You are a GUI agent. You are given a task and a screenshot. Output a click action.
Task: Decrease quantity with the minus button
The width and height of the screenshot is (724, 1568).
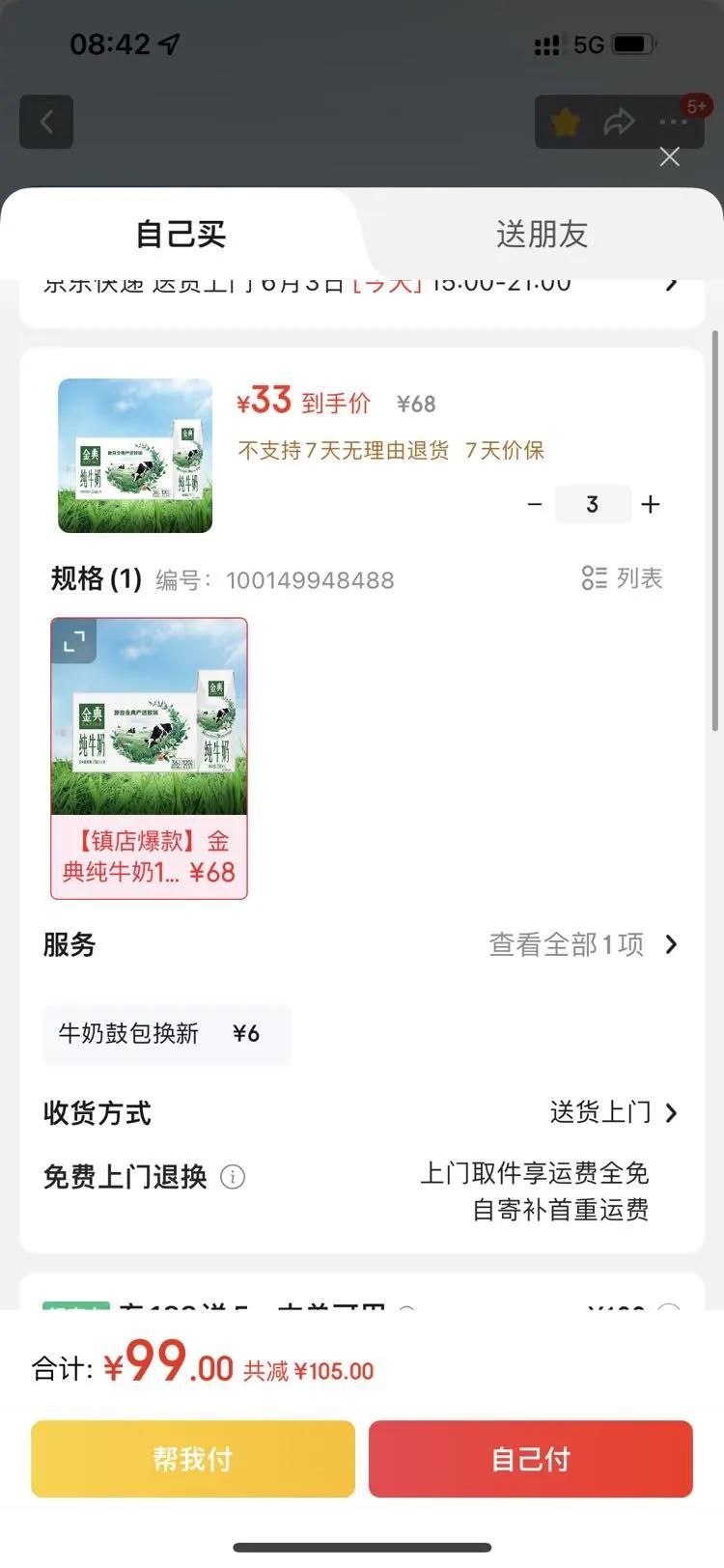[x=535, y=504]
